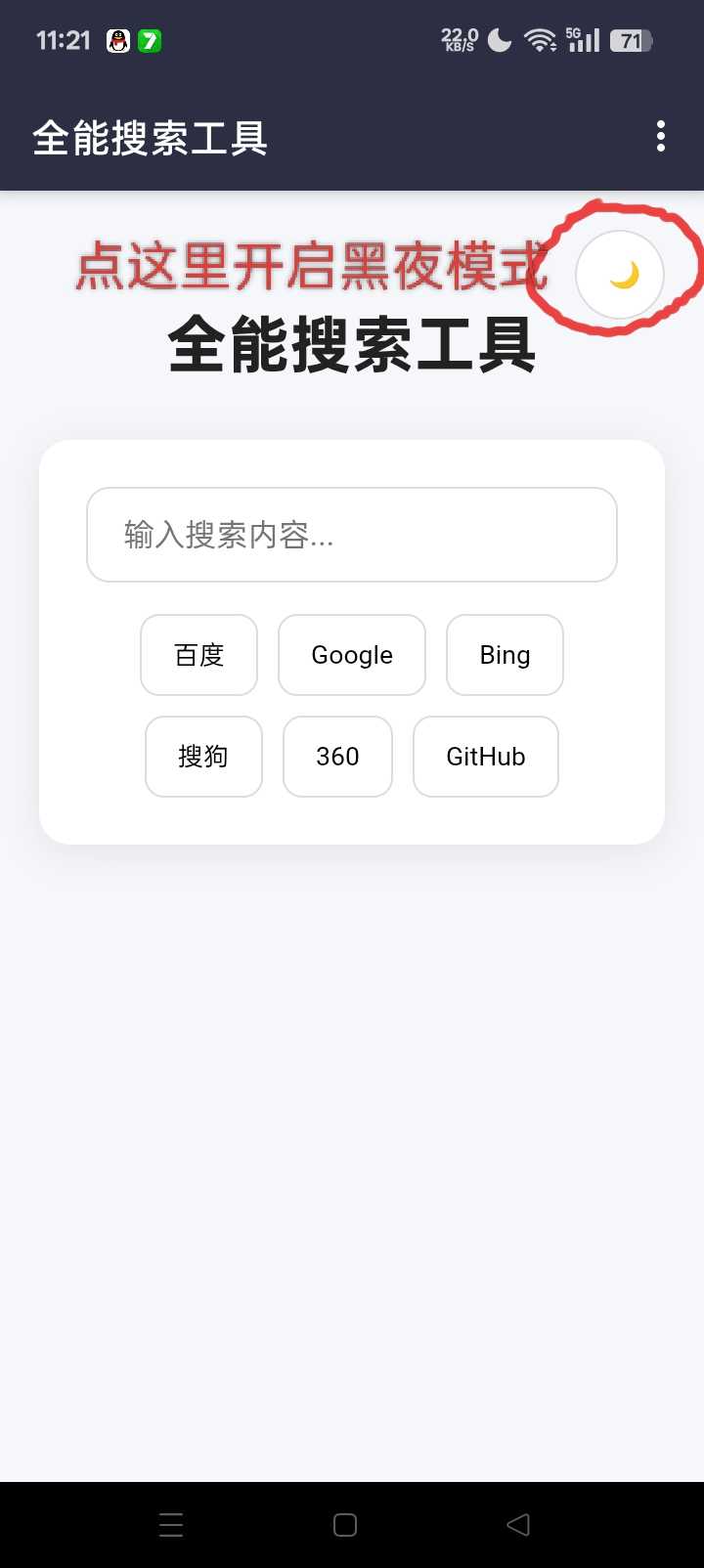Focus the search content input field

click(352, 535)
